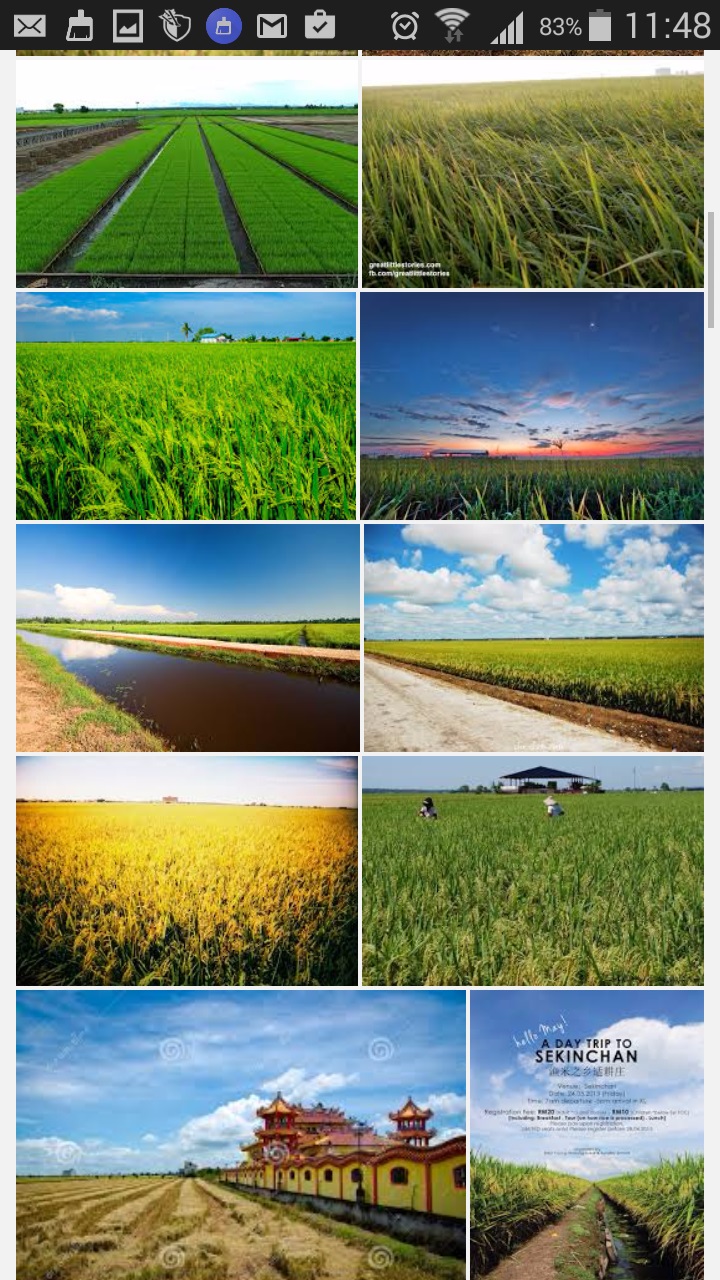Screen dimensions: 720x1280
Task: Open the golden yellow rice field image
Action: tap(187, 871)
